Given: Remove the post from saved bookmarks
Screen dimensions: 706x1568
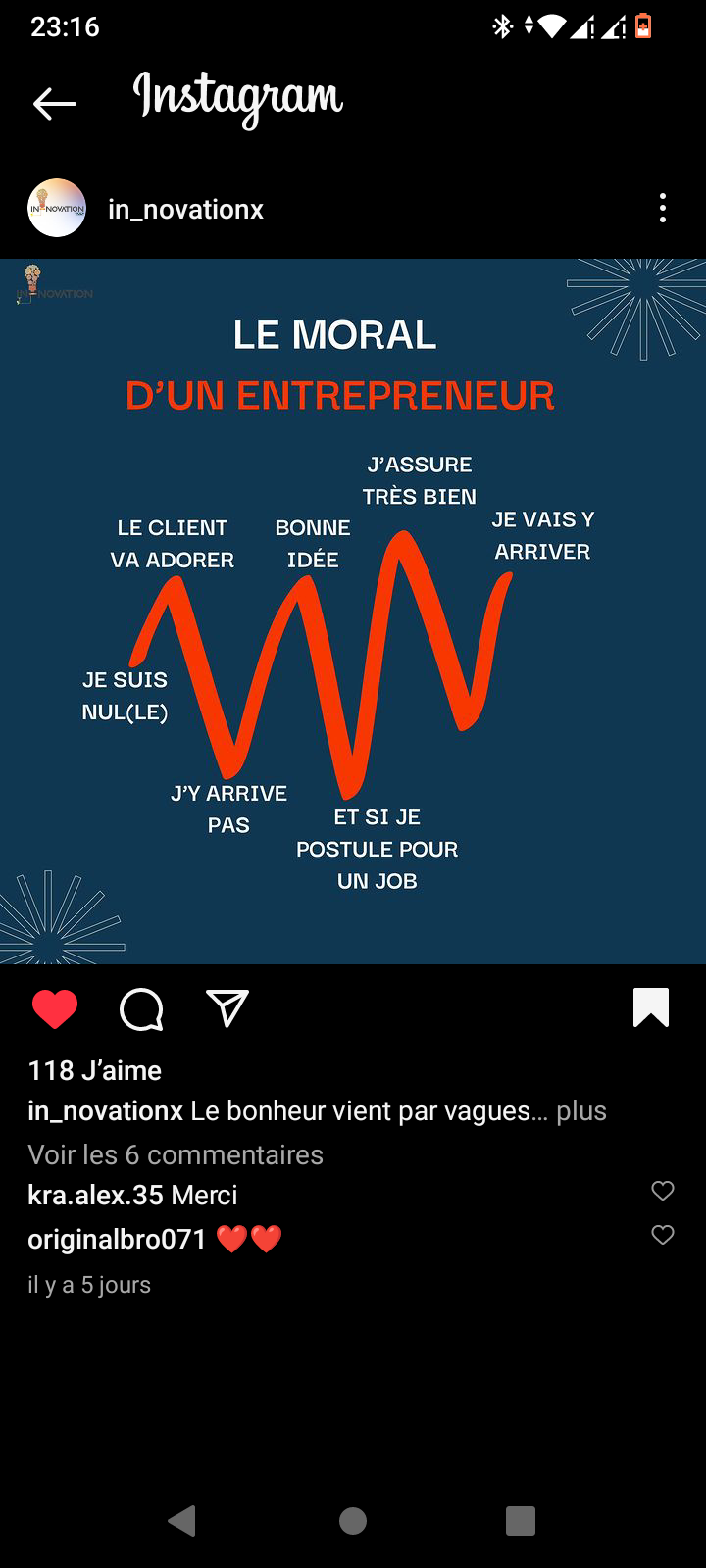Looking at the screenshot, I should (x=651, y=1007).
